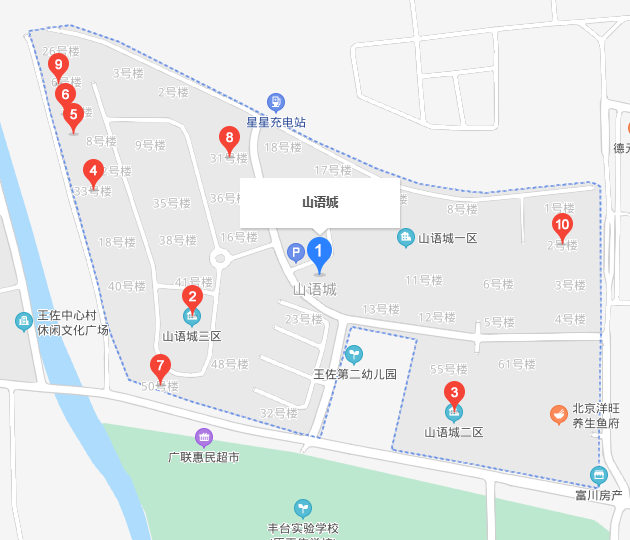630x540 pixels.
Task: Select red map marker number 8
Action: click(229, 138)
